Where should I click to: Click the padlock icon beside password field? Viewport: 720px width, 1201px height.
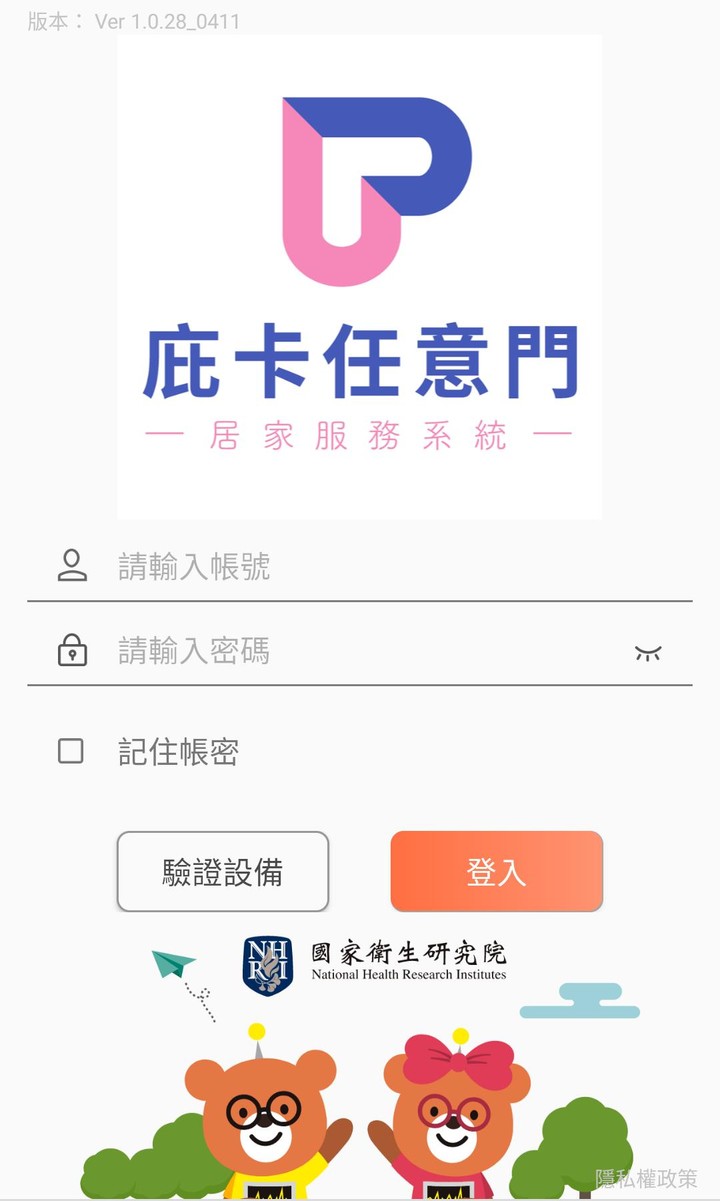point(74,648)
